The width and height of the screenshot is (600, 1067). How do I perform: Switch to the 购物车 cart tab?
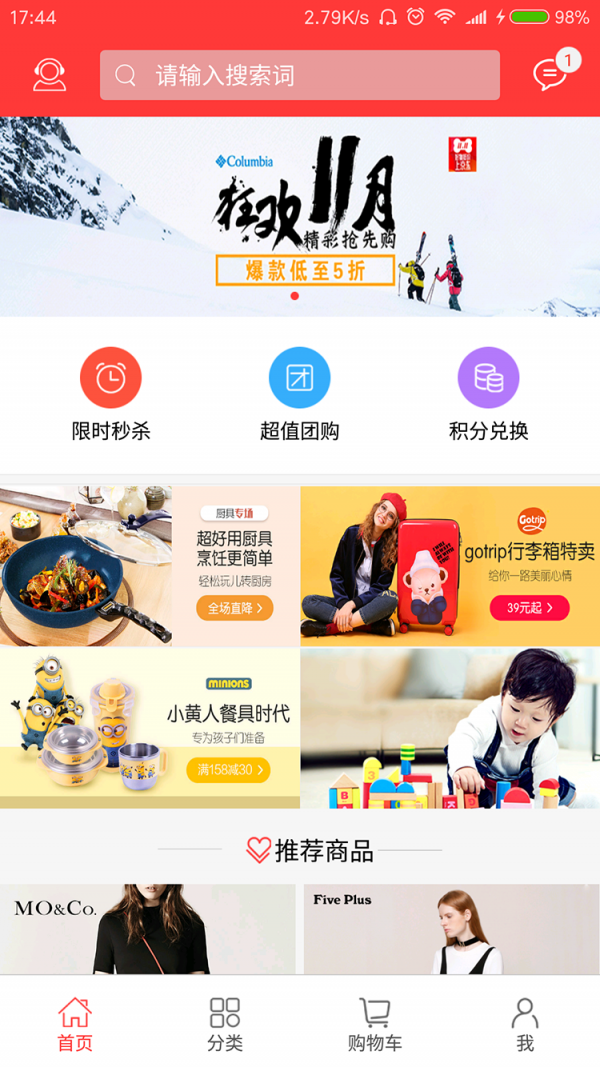pyautogui.click(x=375, y=1024)
